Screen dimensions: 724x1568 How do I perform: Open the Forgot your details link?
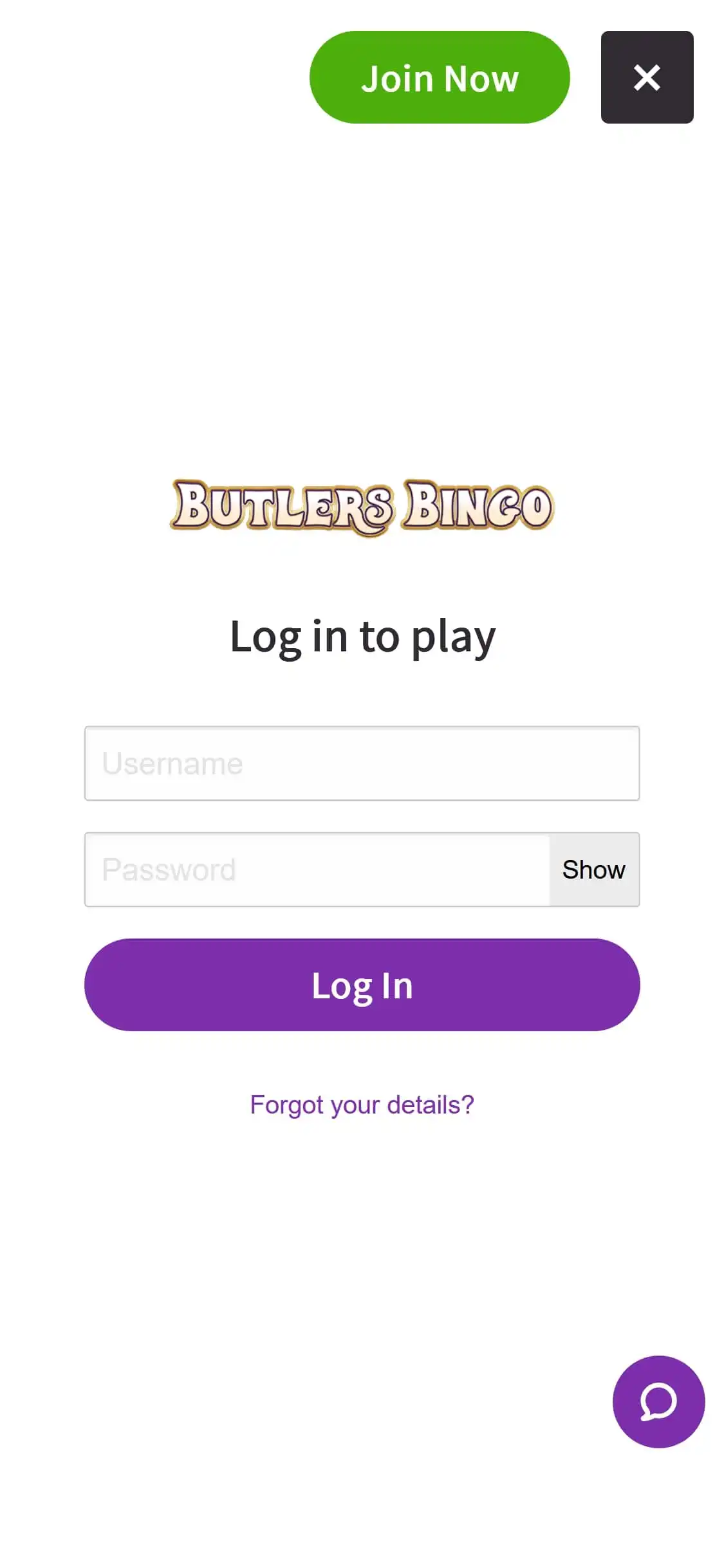click(x=362, y=1105)
